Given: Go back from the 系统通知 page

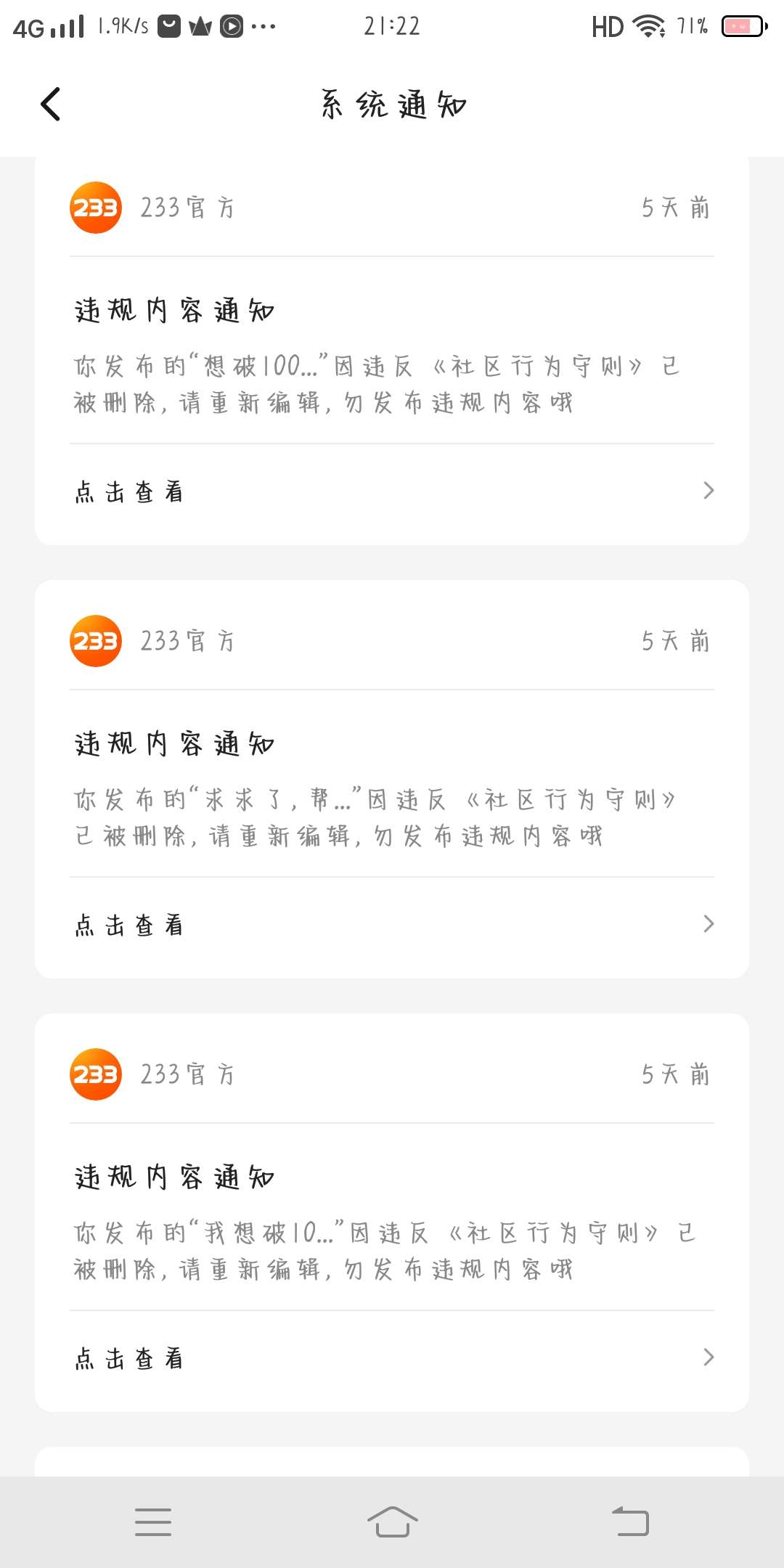Looking at the screenshot, I should pos(50,105).
